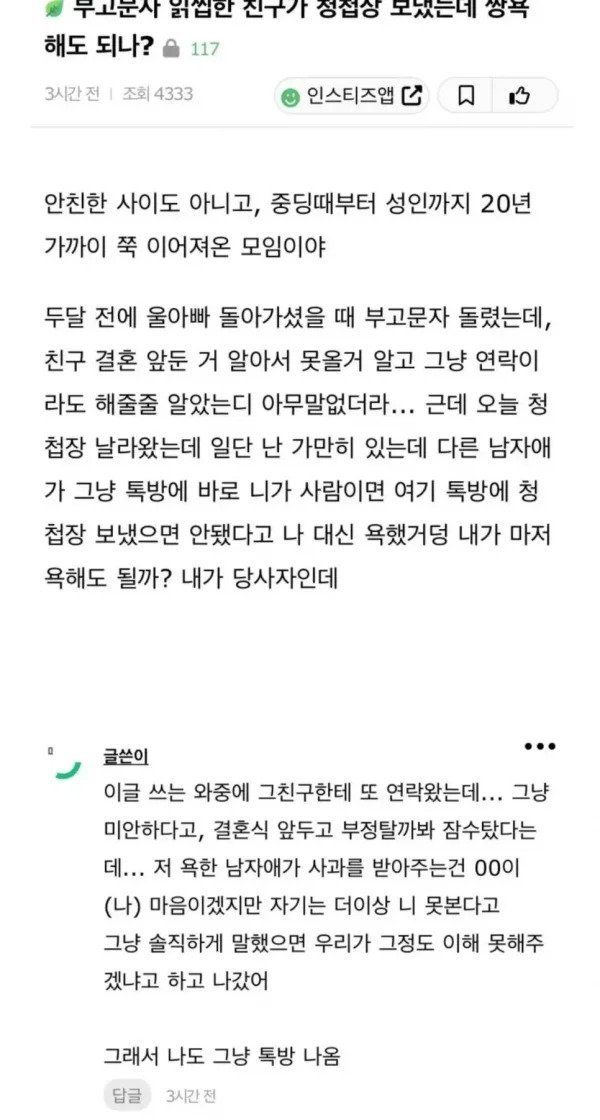Like this post with thumbs up
This screenshot has height=1120, width=600.
coord(521,95)
